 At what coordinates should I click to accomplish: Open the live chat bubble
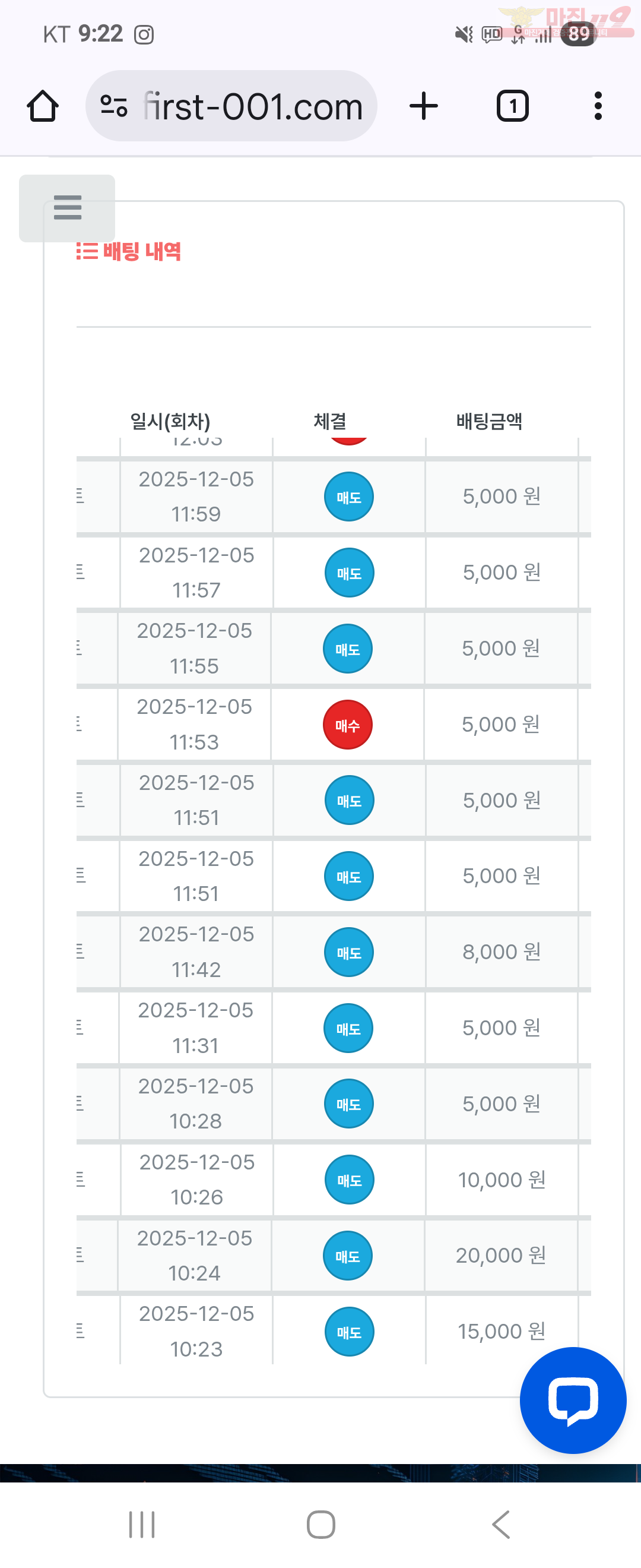pos(572,1400)
